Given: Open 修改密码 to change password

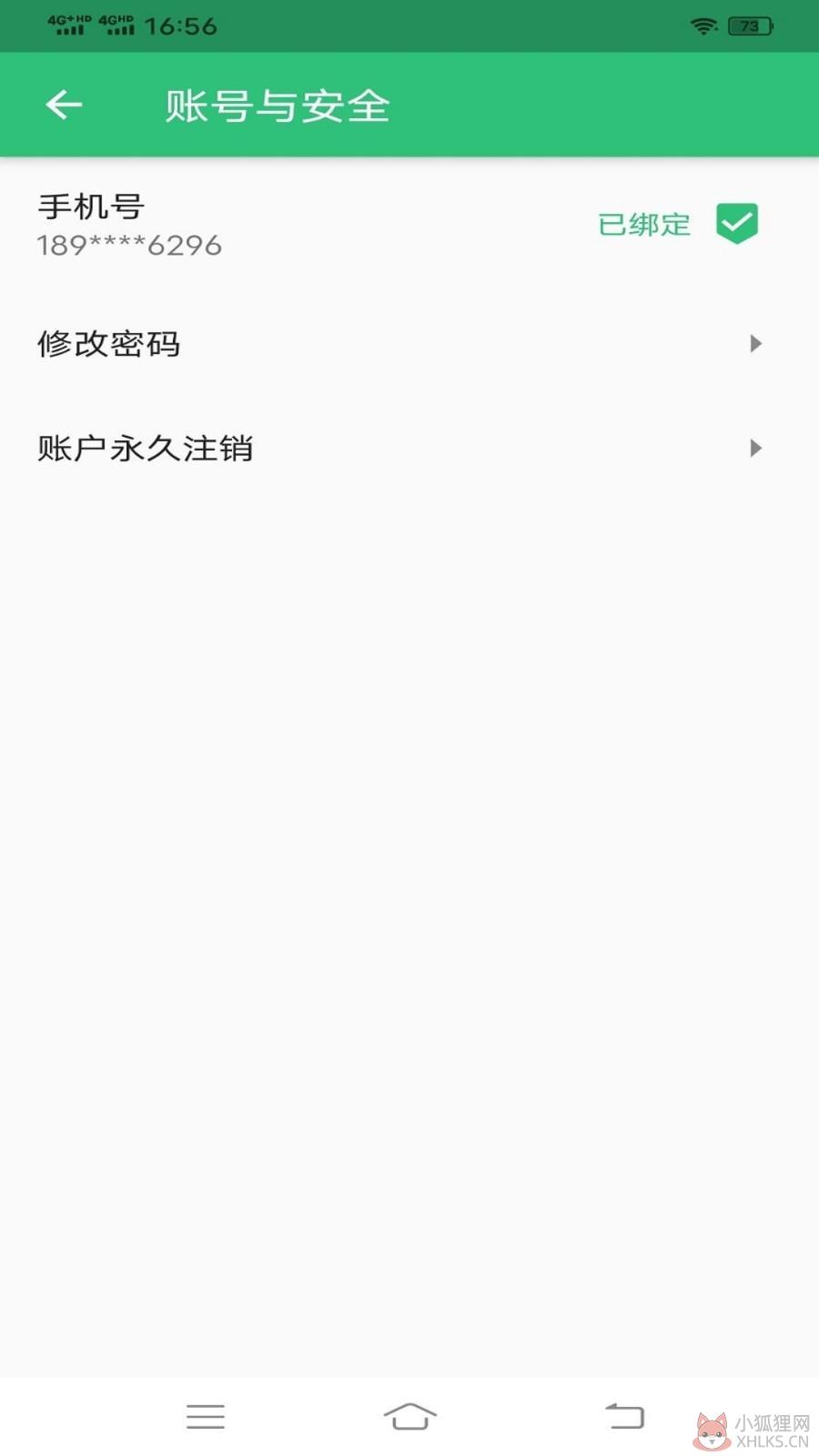Looking at the screenshot, I should (x=409, y=344).
